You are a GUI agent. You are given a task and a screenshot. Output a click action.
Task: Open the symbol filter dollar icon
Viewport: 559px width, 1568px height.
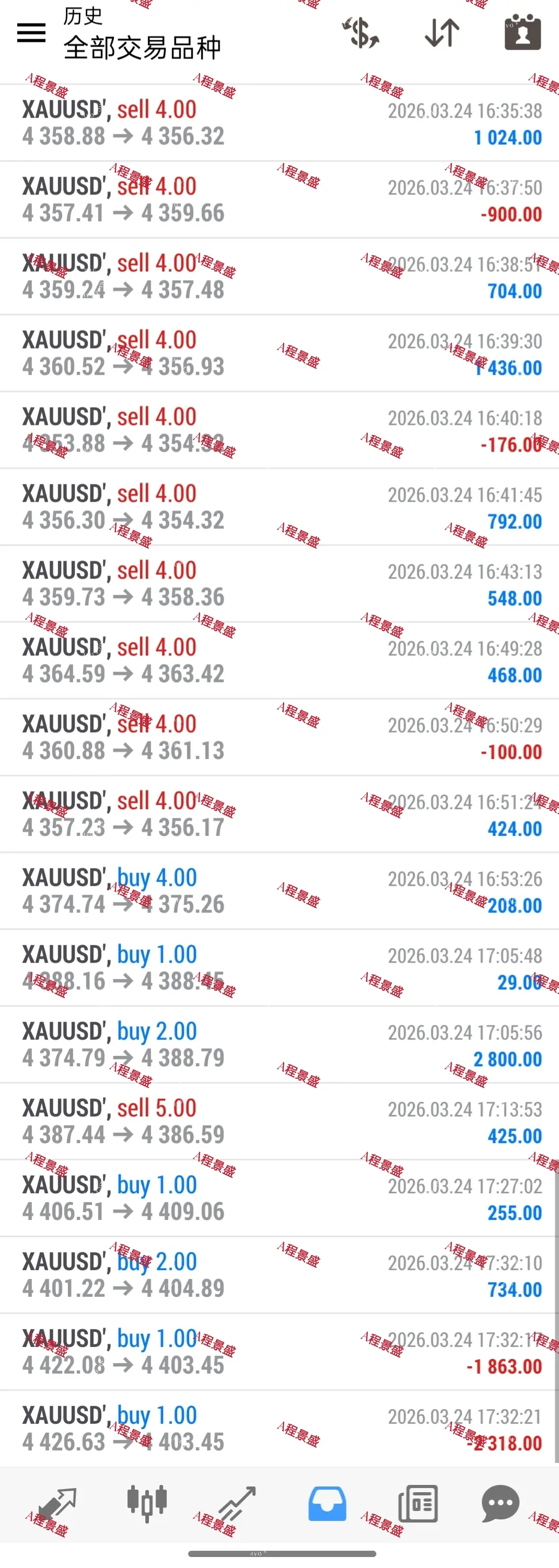360,33
